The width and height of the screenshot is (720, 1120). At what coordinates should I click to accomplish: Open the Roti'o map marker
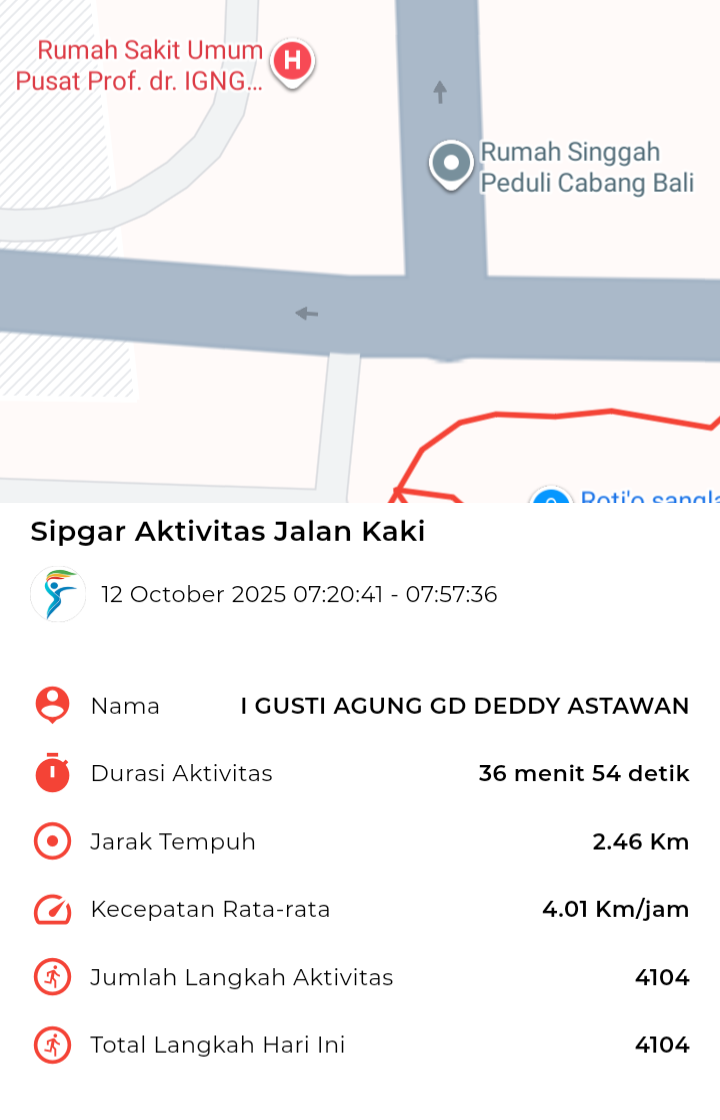(x=551, y=496)
